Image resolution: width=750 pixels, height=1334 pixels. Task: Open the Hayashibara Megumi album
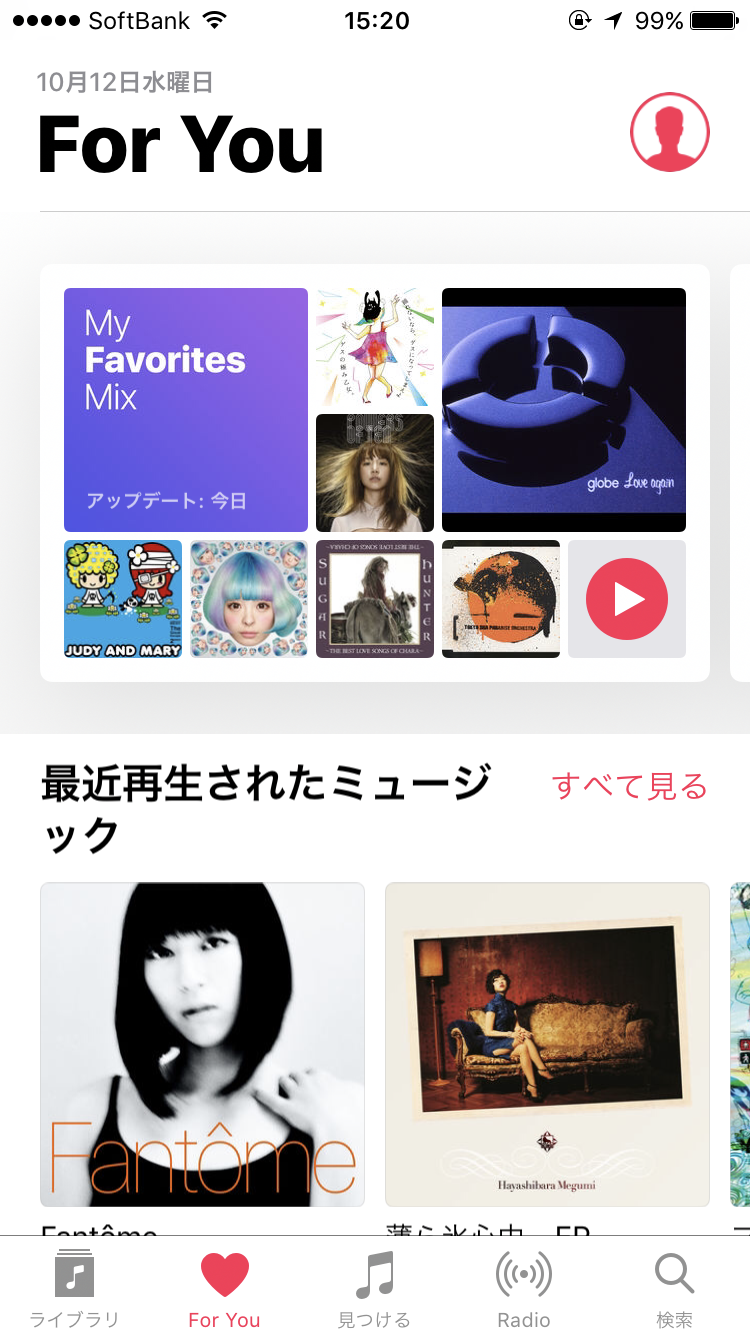(547, 1044)
